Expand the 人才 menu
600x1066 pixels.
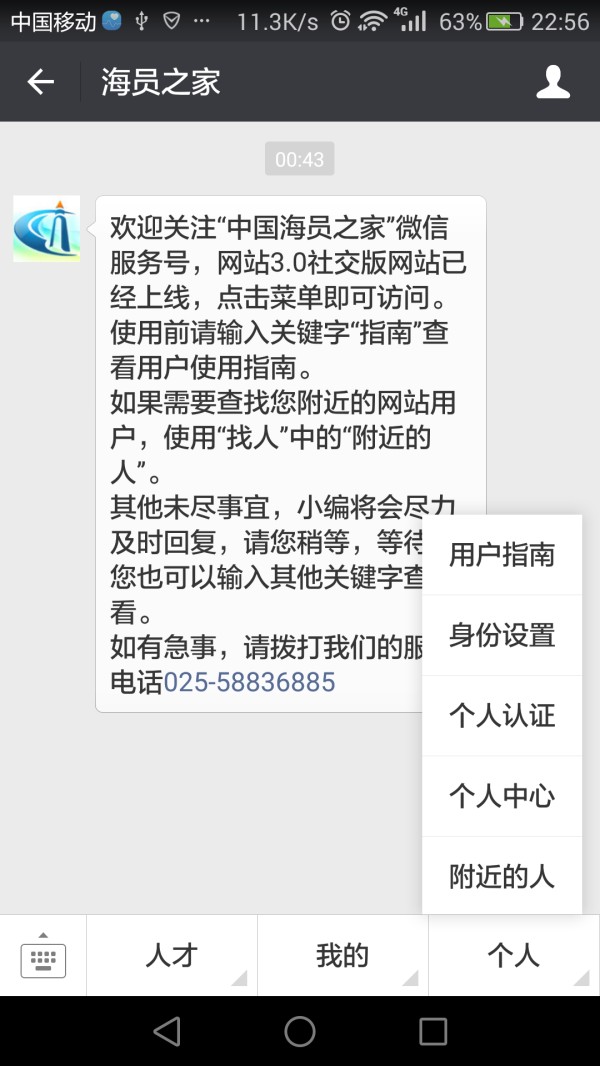tap(172, 956)
